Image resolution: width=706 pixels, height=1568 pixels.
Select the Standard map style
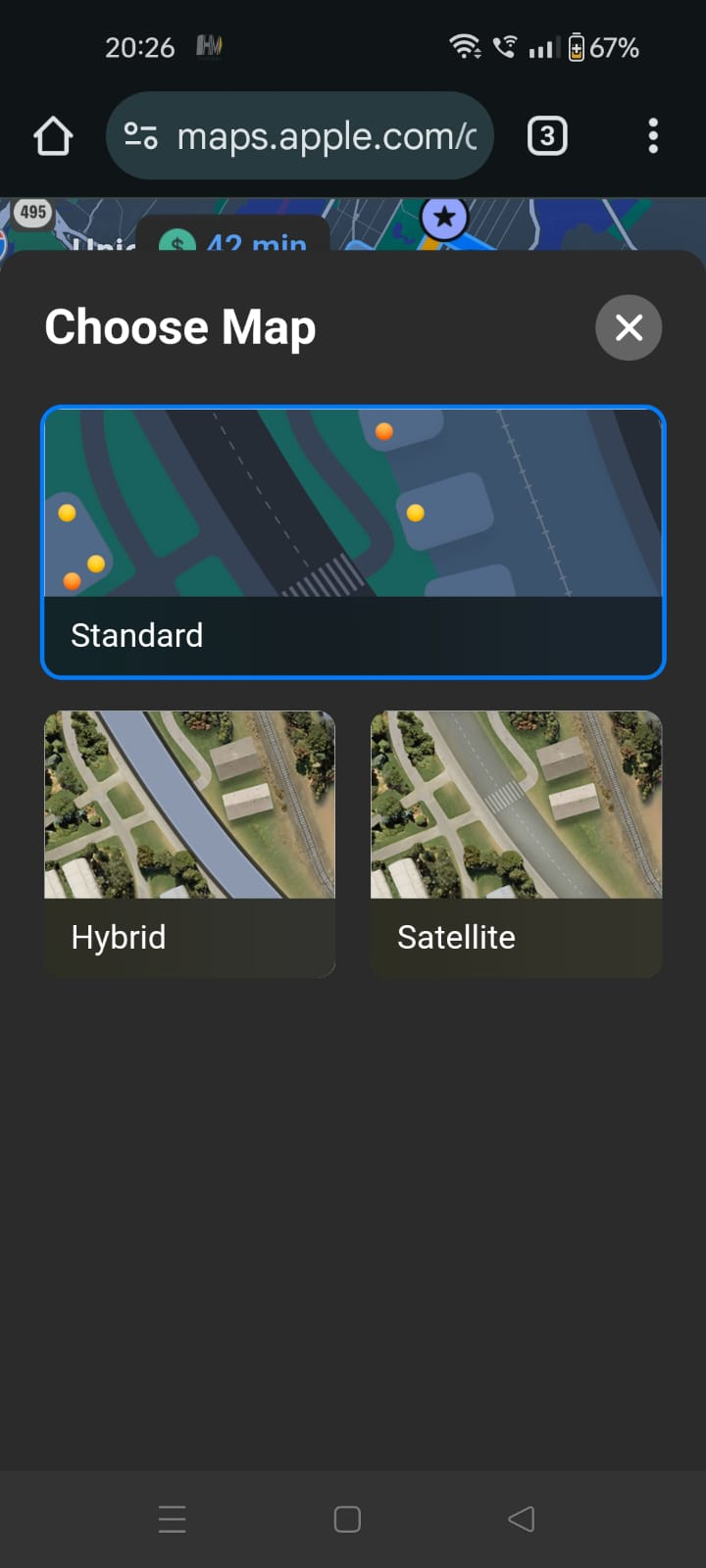[x=353, y=541]
